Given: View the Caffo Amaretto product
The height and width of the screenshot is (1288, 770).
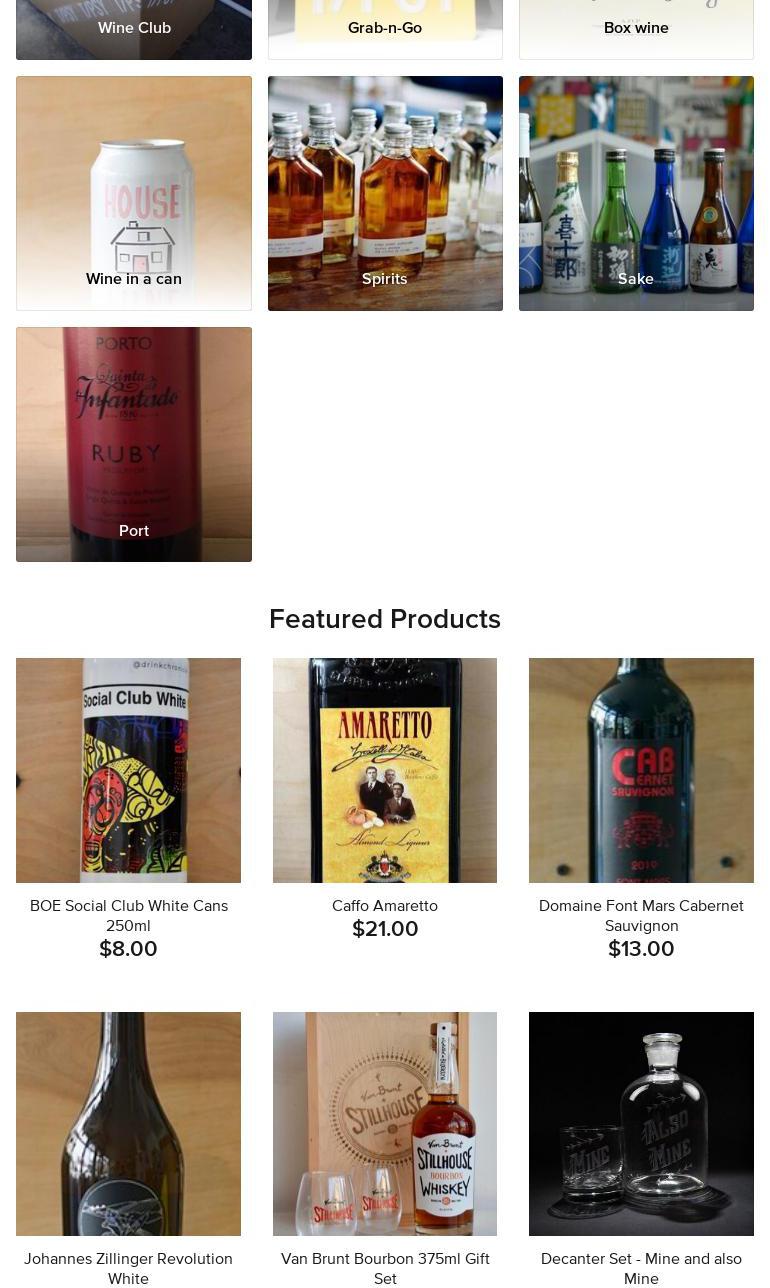Looking at the screenshot, I should coord(385,770).
